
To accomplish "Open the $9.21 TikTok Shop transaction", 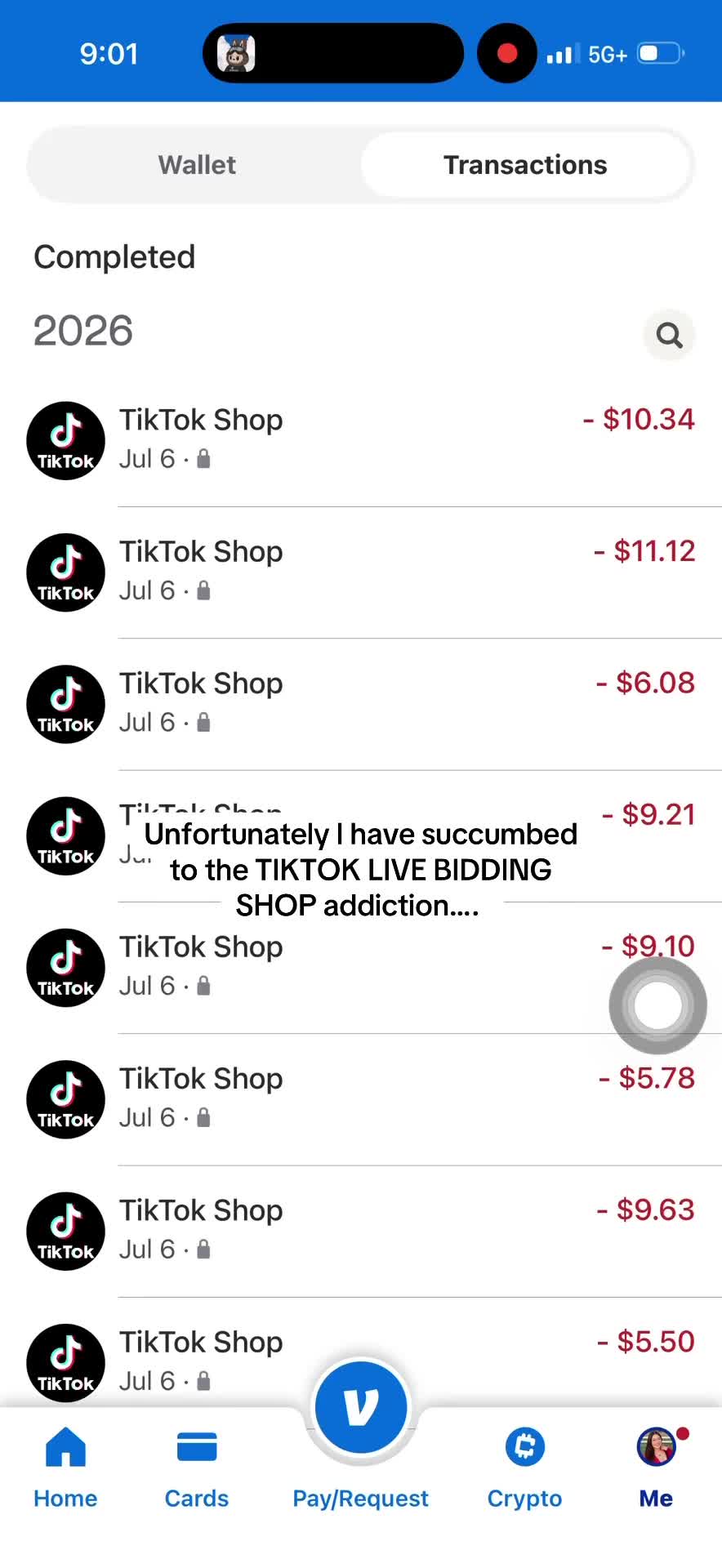I will (x=361, y=835).
